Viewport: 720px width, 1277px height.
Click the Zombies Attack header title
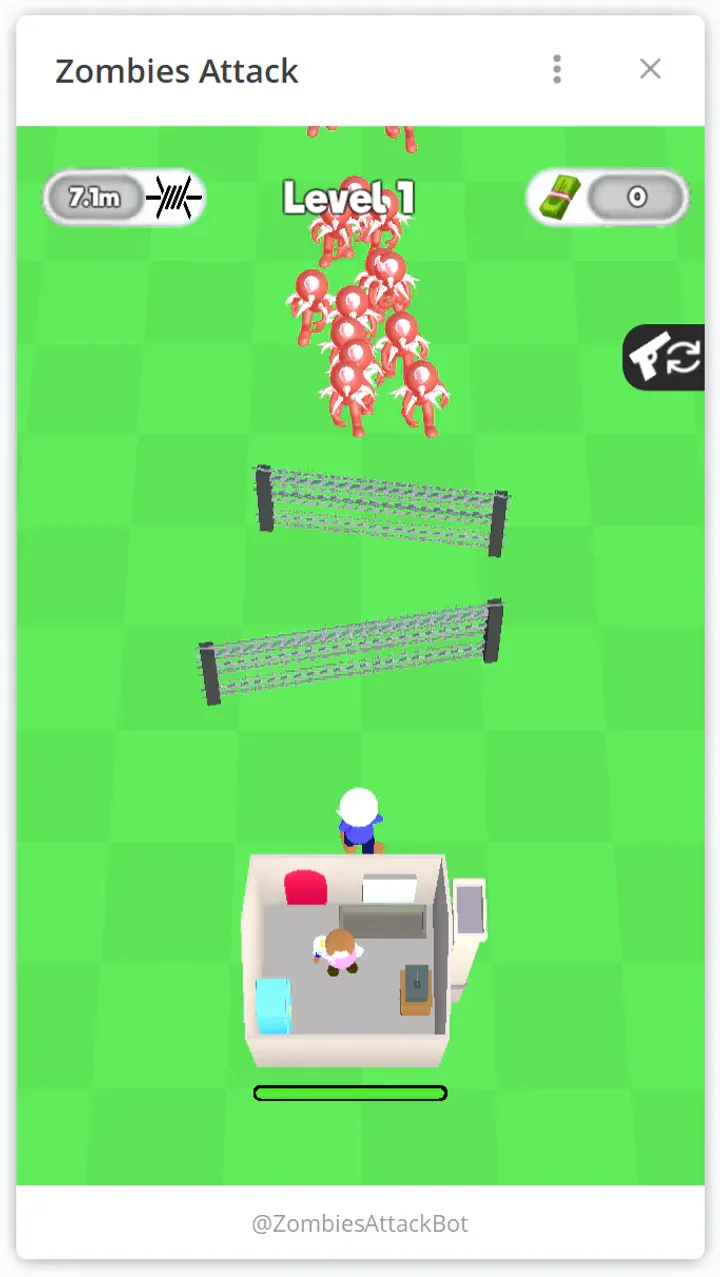pyautogui.click(x=176, y=70)
